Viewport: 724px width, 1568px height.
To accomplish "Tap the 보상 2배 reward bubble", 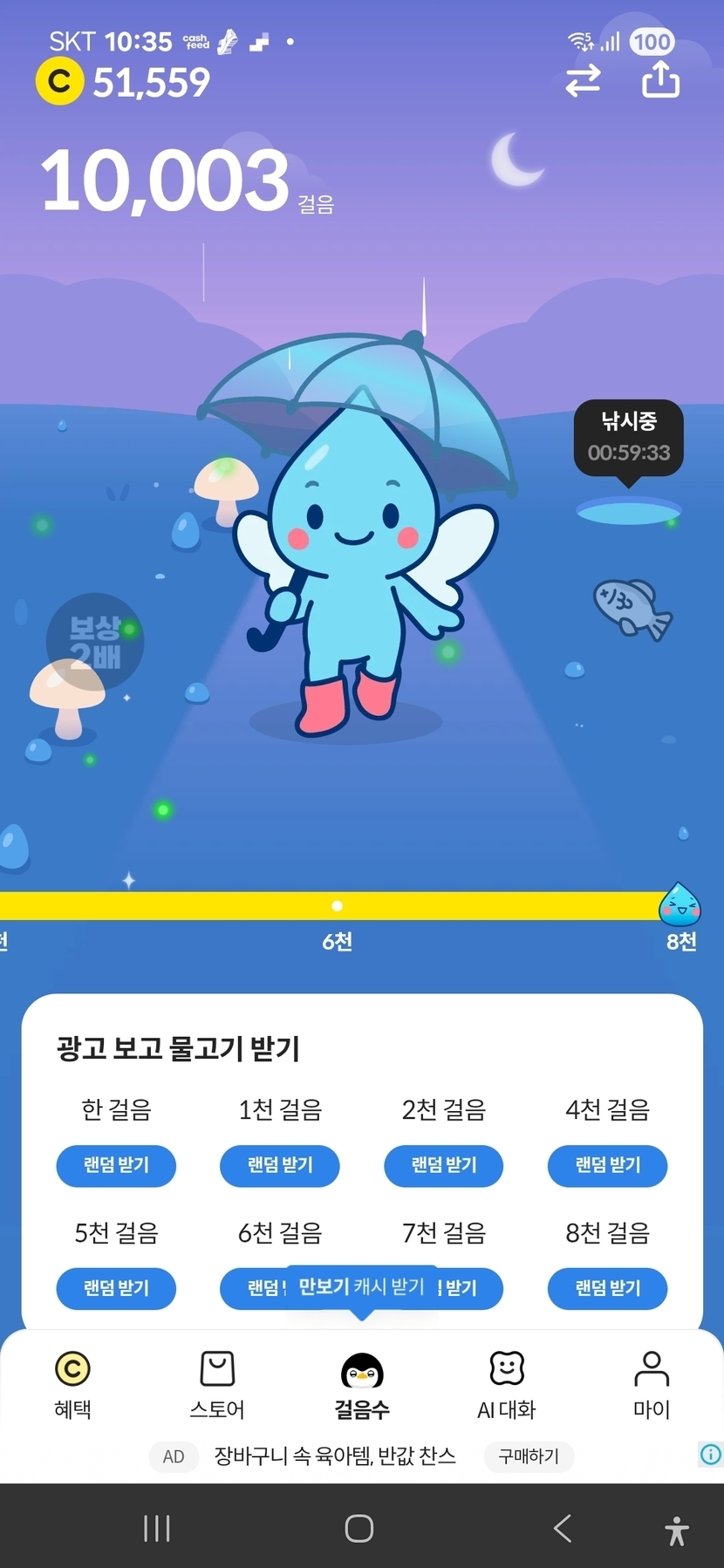I will (94, 642).
